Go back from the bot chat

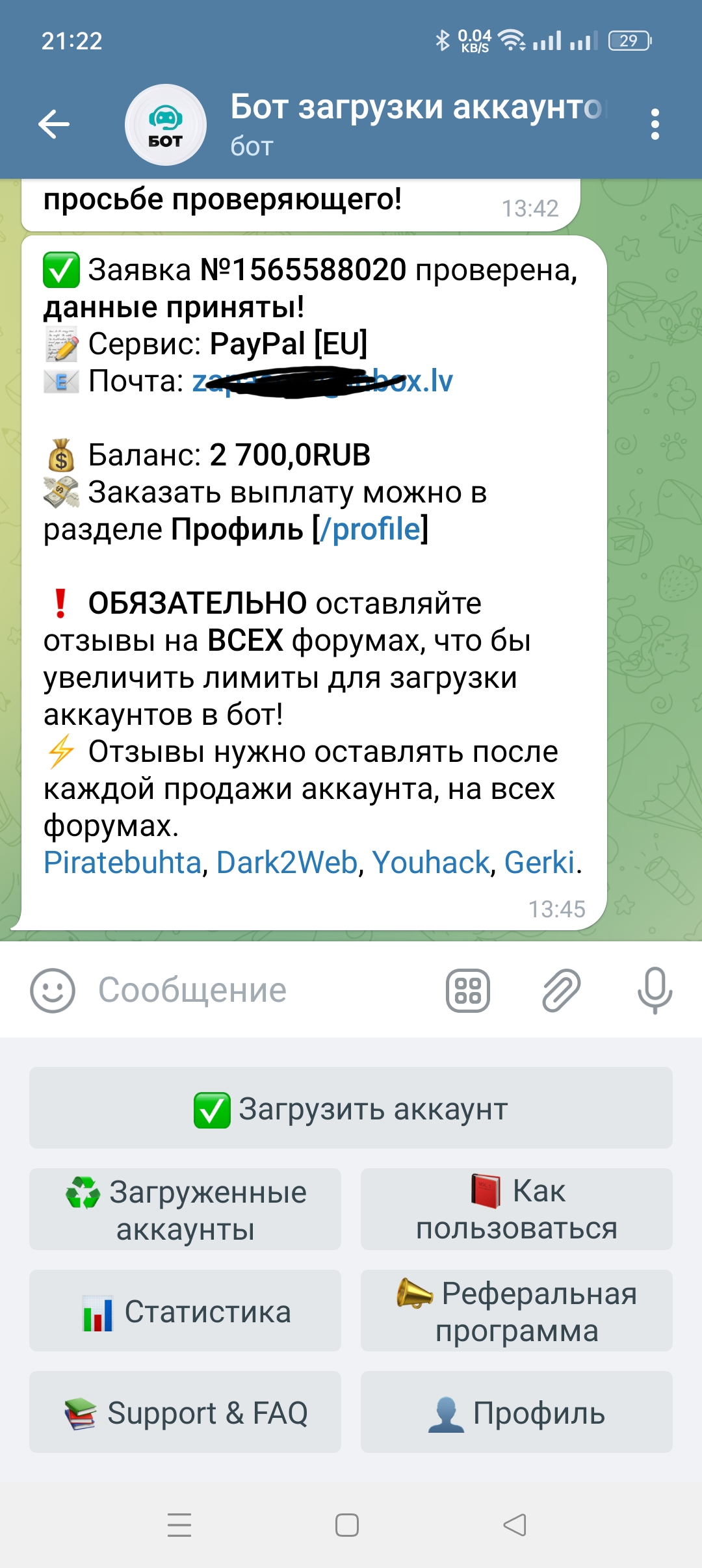[x=54, y=124]
